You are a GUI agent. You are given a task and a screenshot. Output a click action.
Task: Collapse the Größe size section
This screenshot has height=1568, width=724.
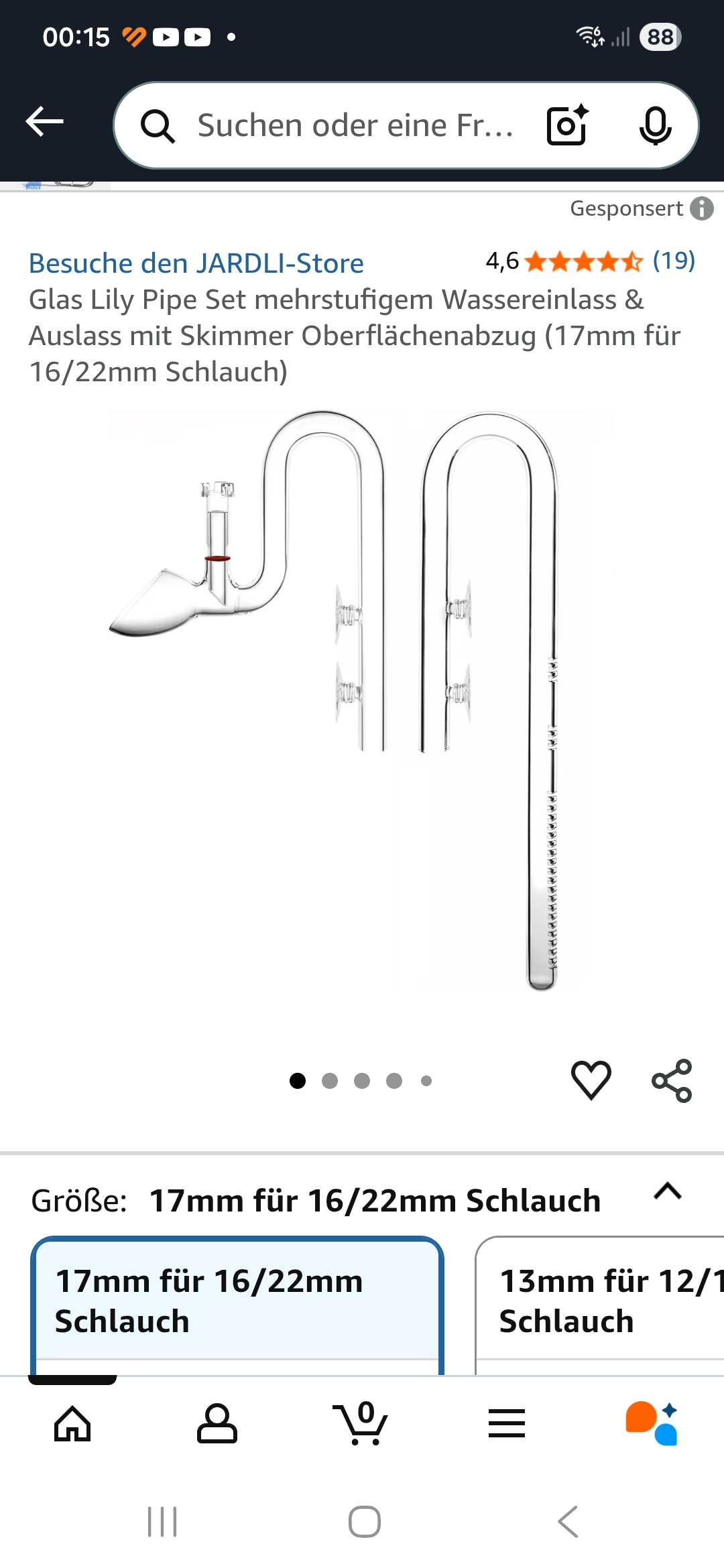667,1192
